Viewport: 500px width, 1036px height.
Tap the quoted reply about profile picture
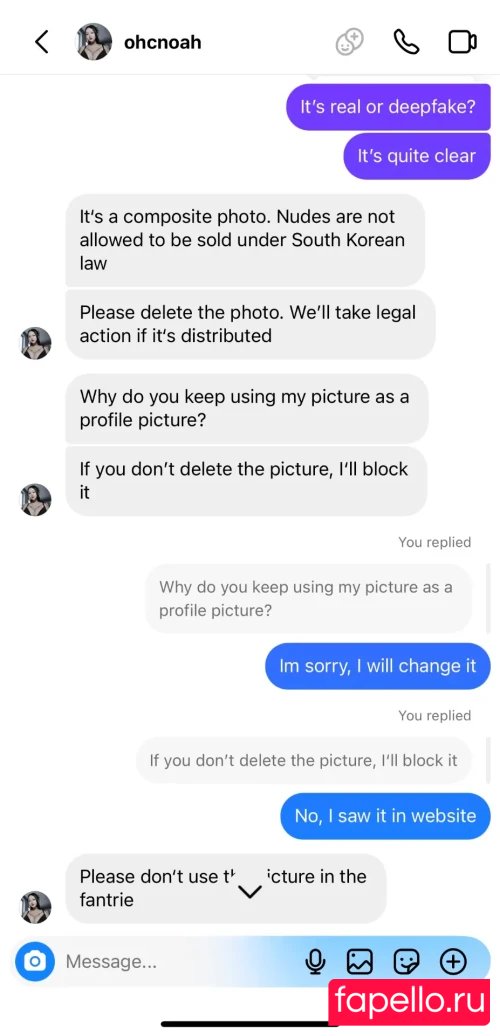tap(308, 599)
